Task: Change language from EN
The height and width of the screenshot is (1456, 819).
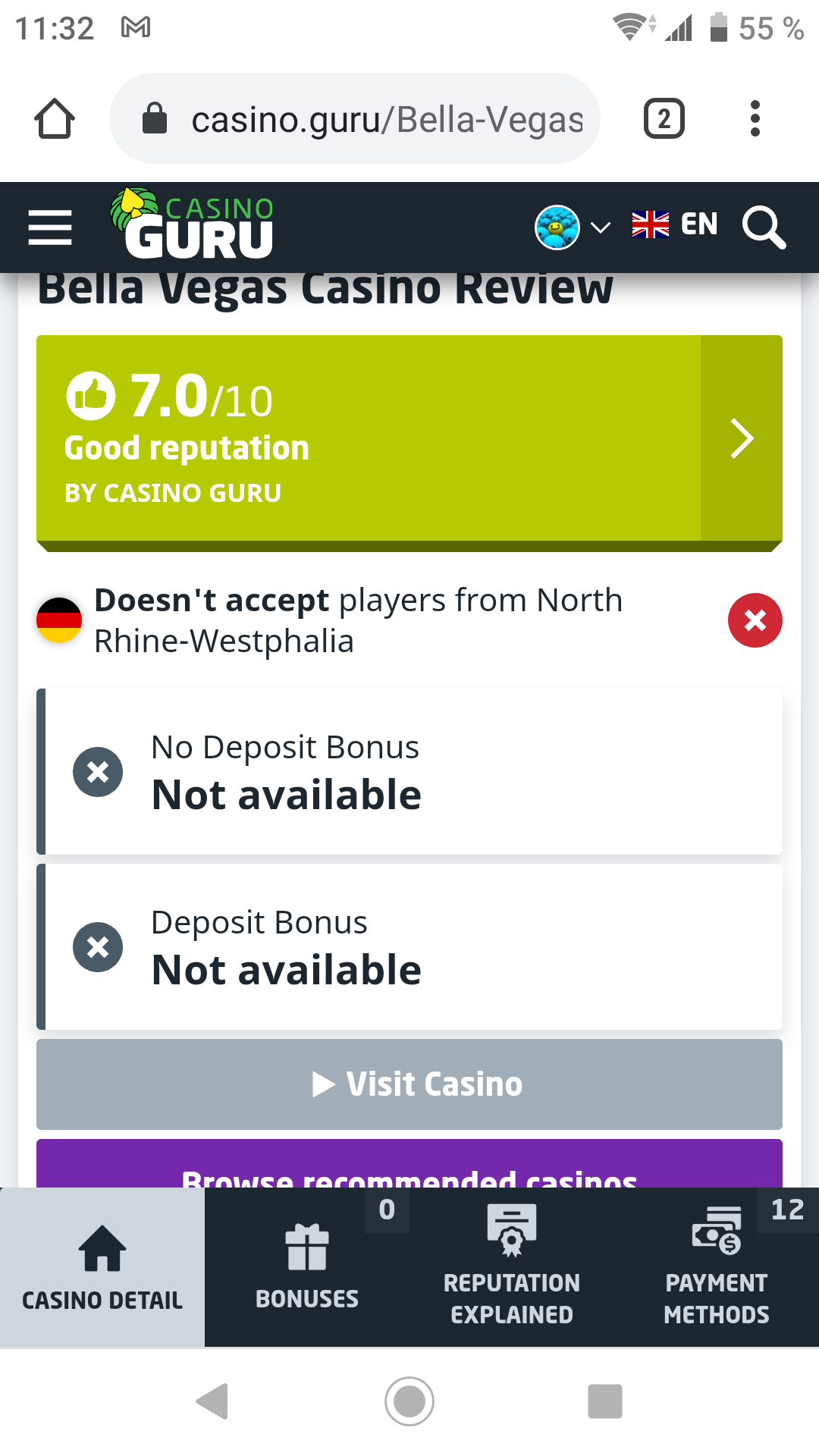Action: point(674,224)
